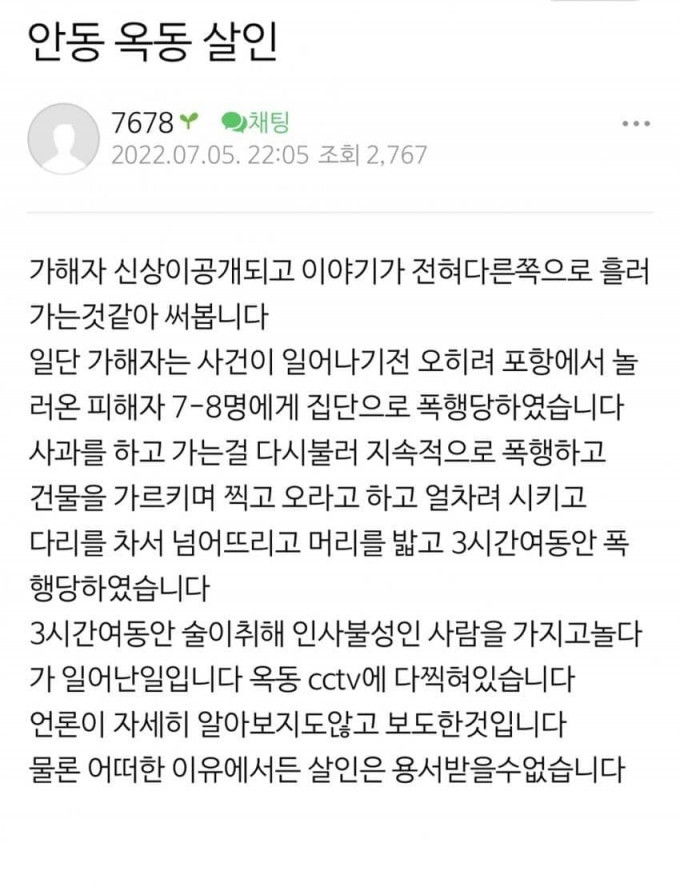The image size is (680, 887).
Task: Open the post author's profile picture
Action: coord(62,138)
